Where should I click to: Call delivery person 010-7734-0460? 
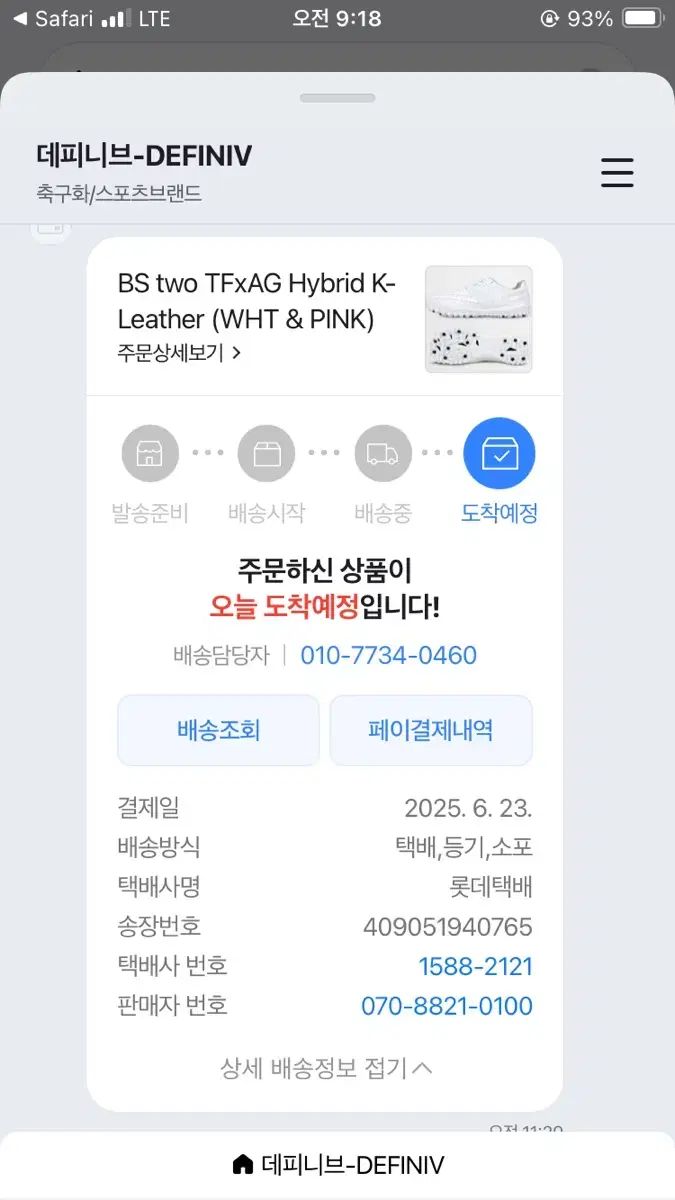click(x=388, y=656)
